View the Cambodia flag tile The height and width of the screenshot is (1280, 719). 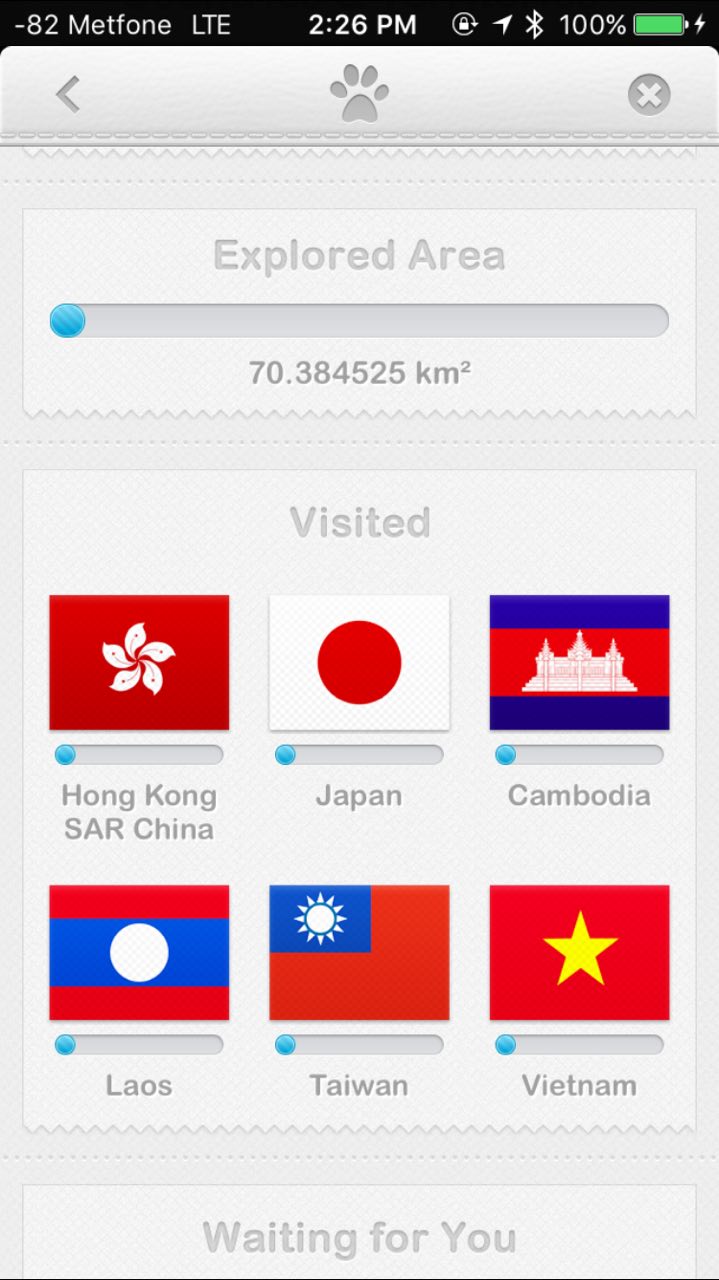(579, 662)
